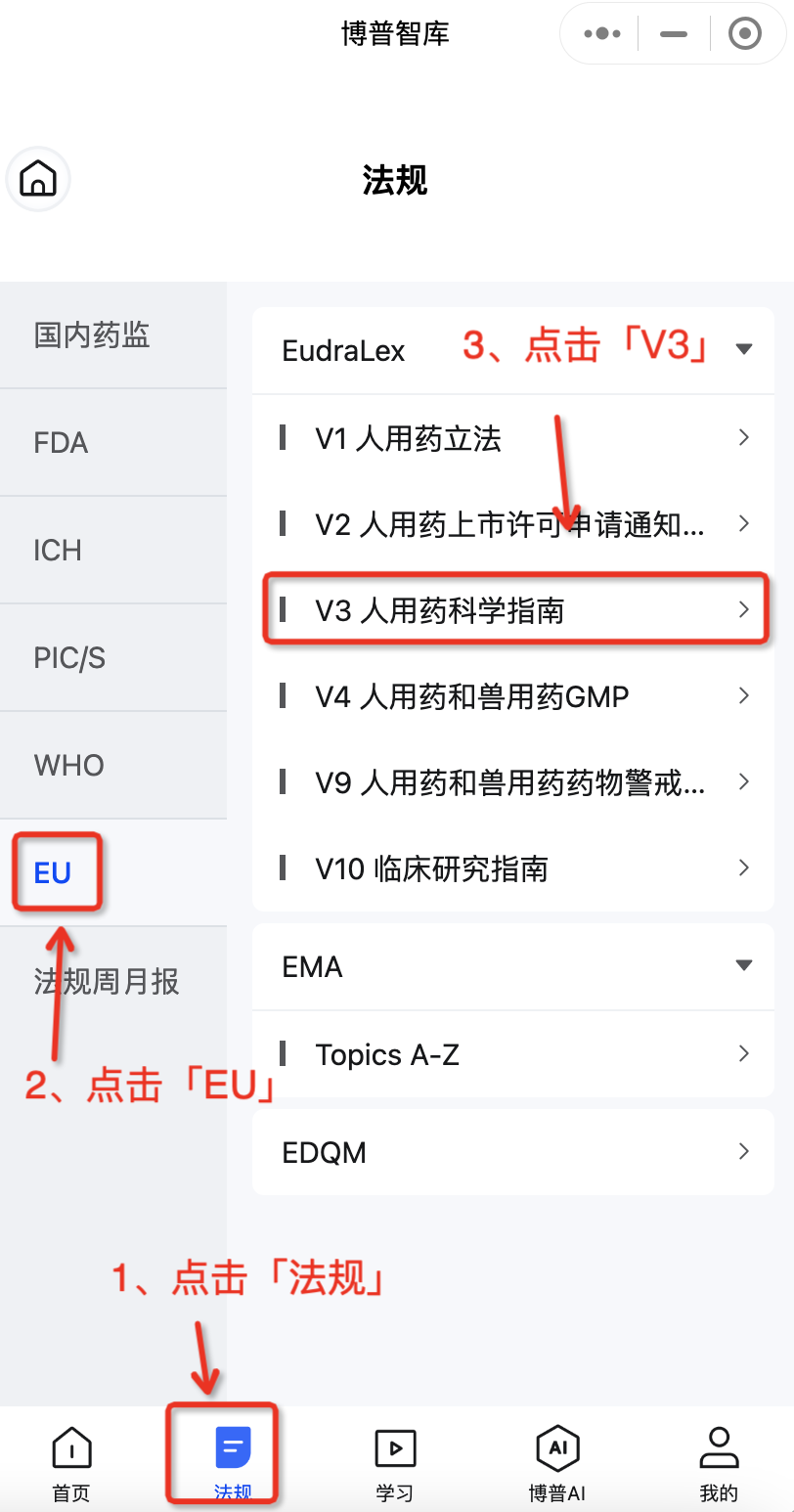Switch to the PIC/S category
The width and height of the screenshot is (794, 1512).
(69, 658)
